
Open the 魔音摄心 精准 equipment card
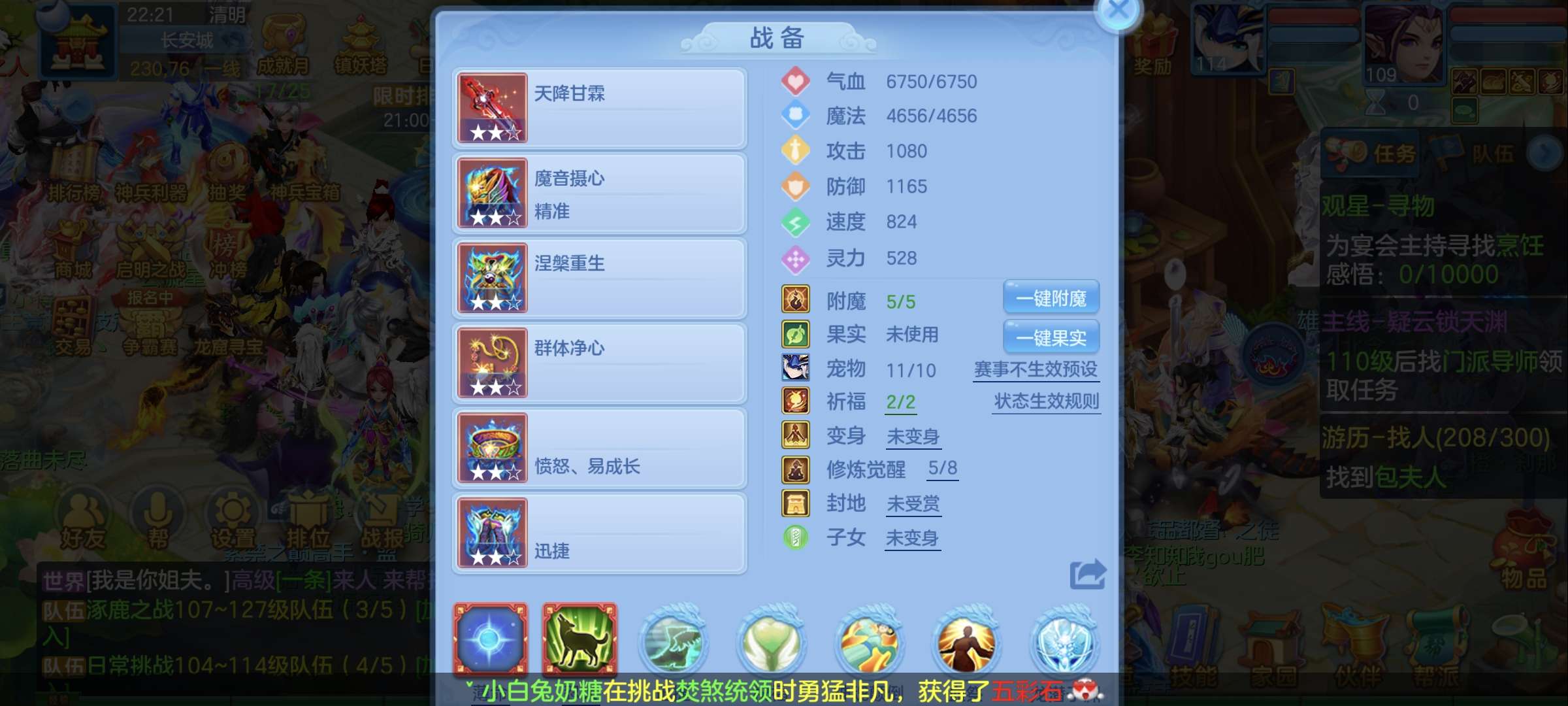pos(599,193)
